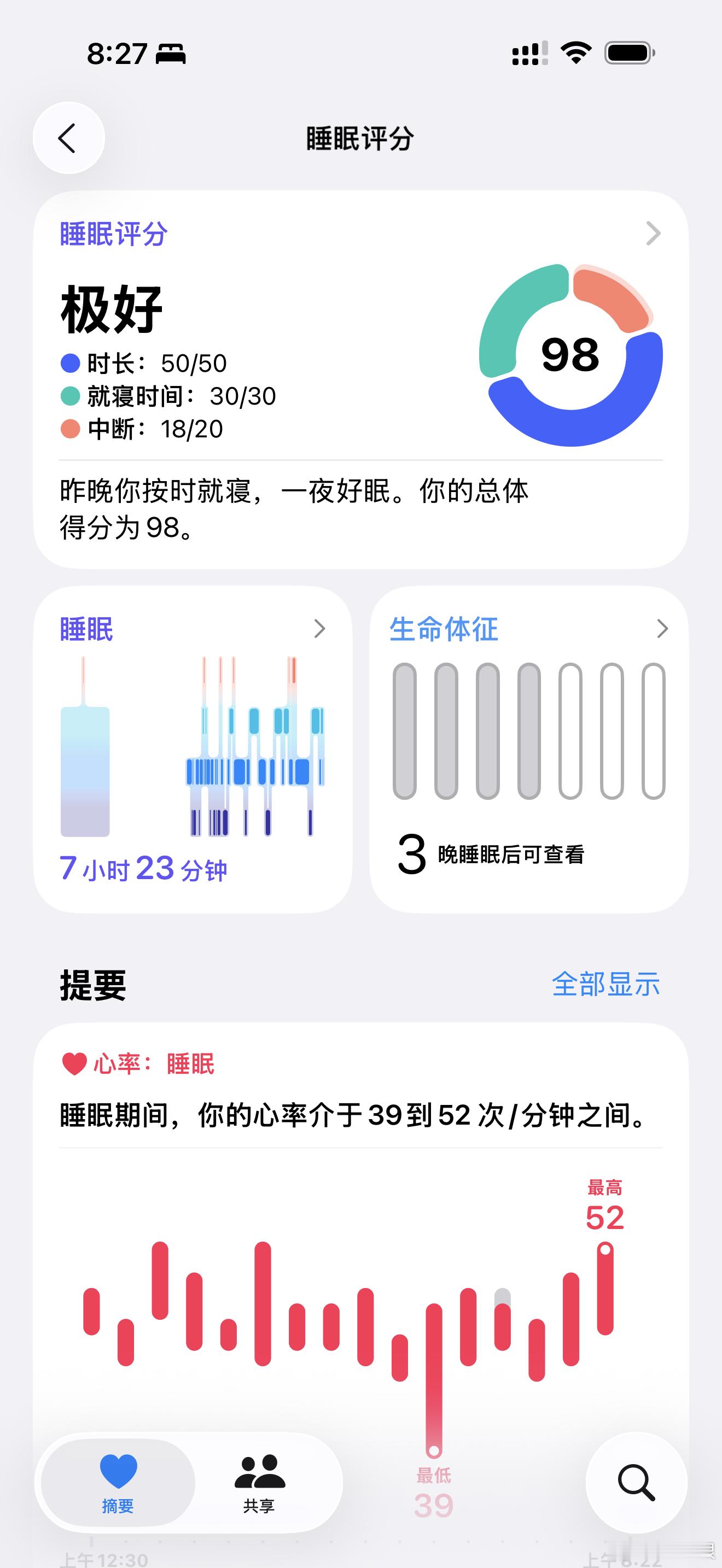Switch to the 摘要 tab
722x1568 pixels.
118,1483
